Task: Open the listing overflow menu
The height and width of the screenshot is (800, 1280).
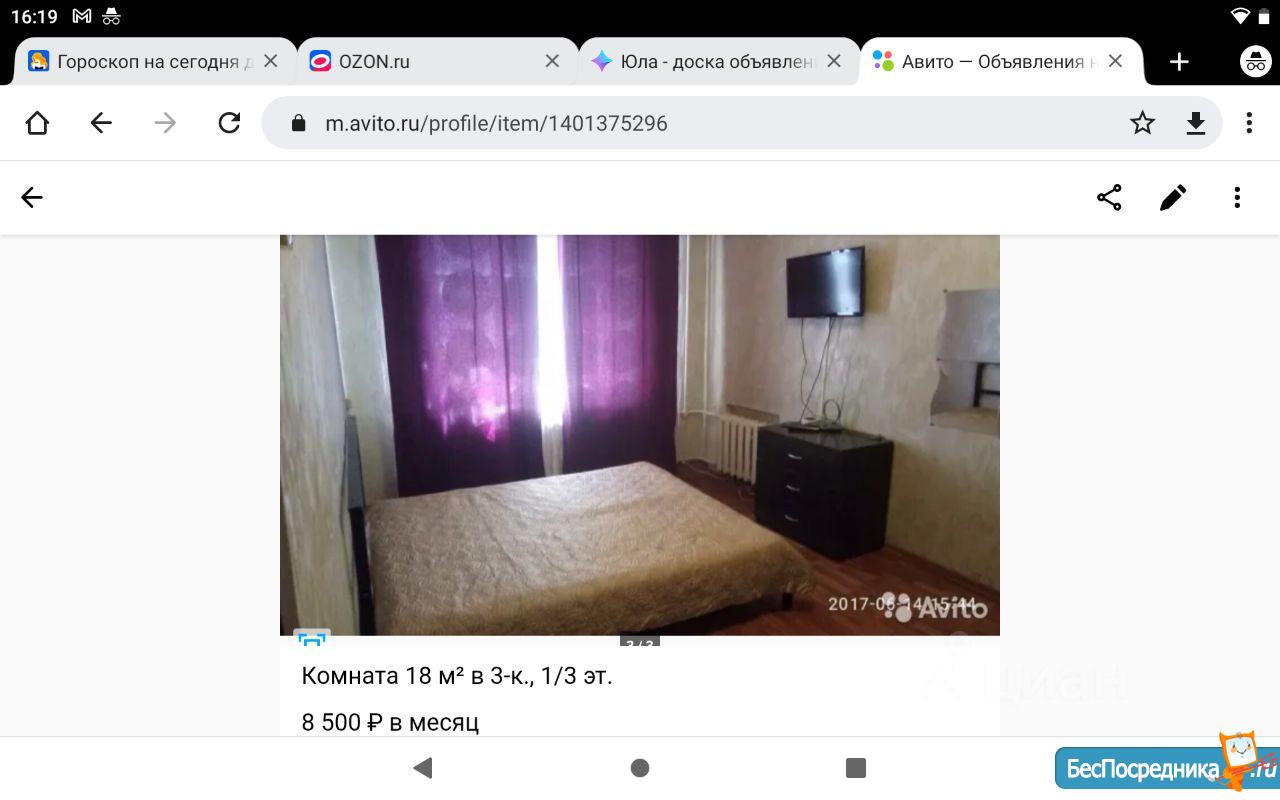Action: 1237,197
